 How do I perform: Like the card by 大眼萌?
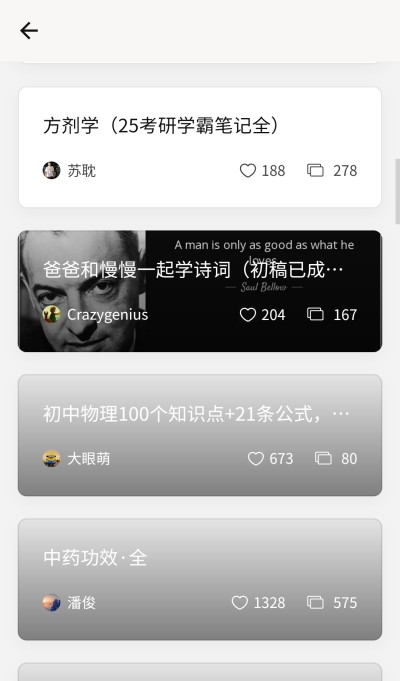(x=256, y=459)
